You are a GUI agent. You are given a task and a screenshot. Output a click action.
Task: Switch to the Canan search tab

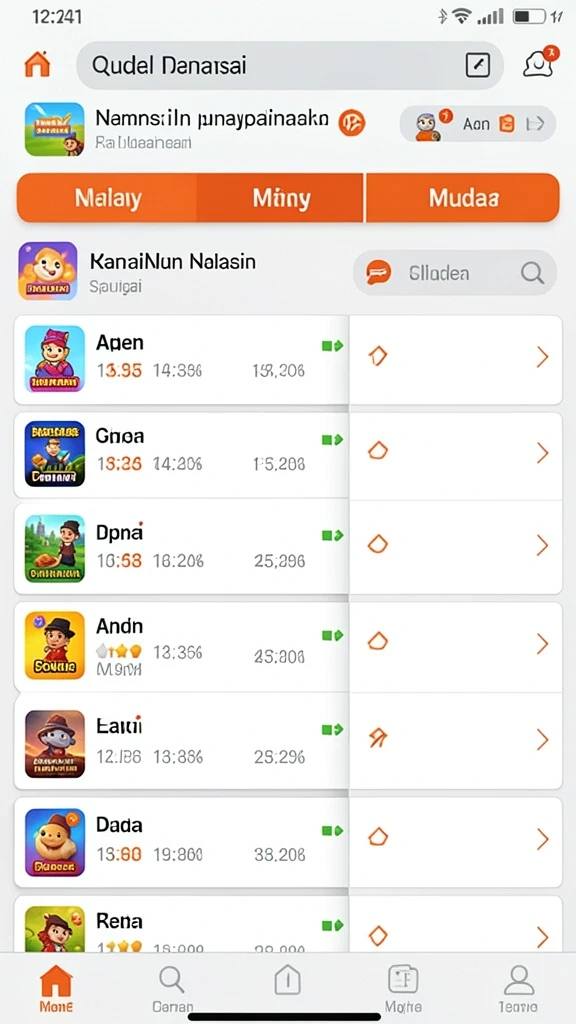coord(172,988)
